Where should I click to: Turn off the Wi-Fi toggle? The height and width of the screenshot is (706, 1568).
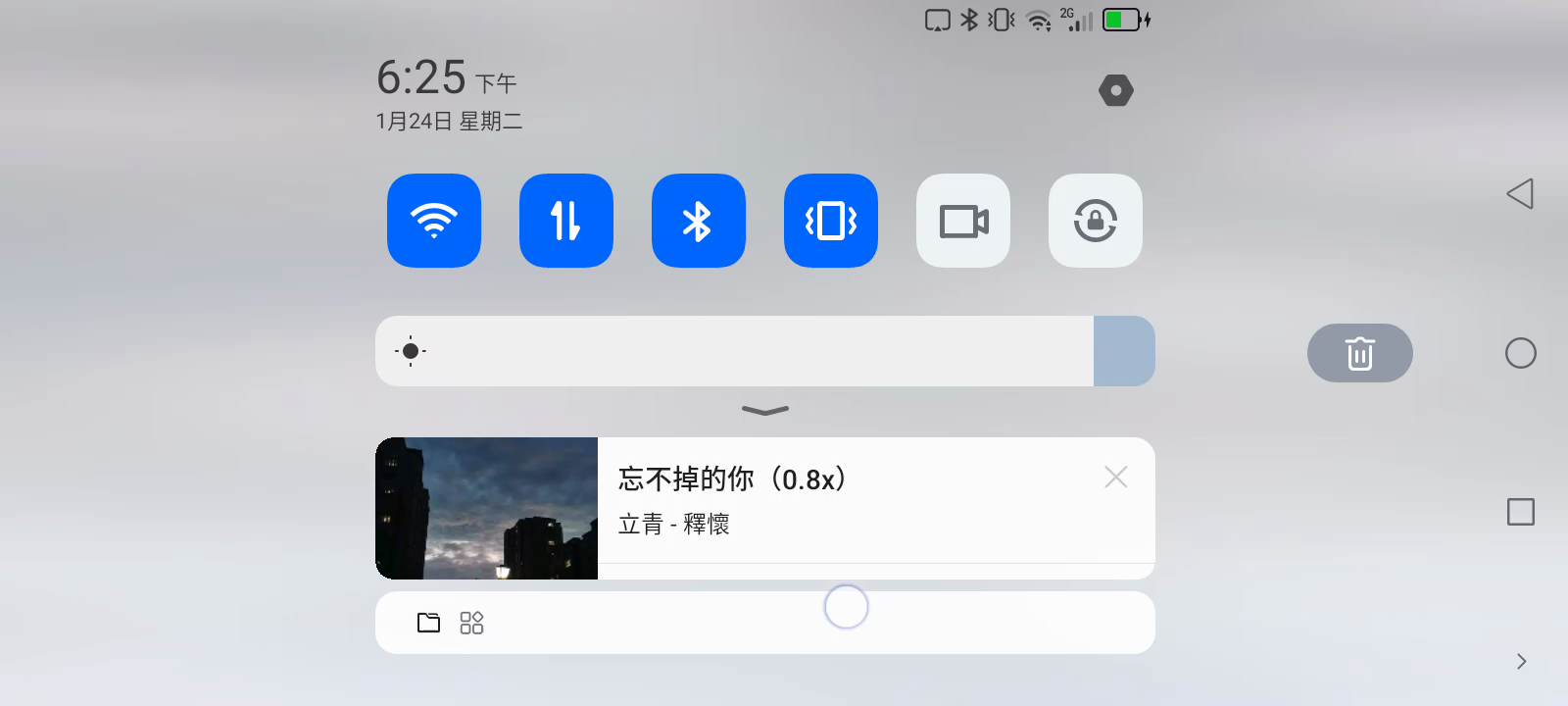(434, 221)
